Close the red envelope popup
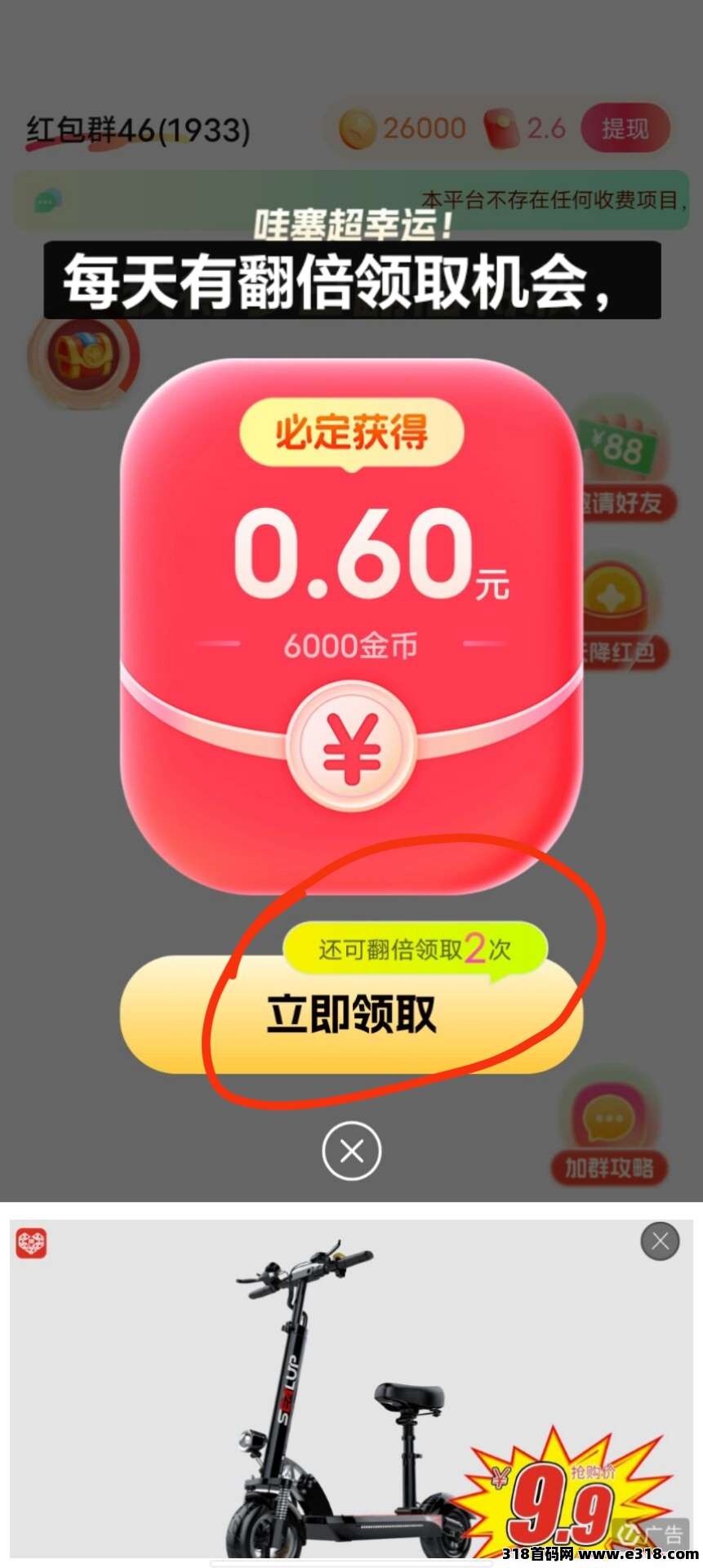The image size is (703, 1568). point(352,1151)
